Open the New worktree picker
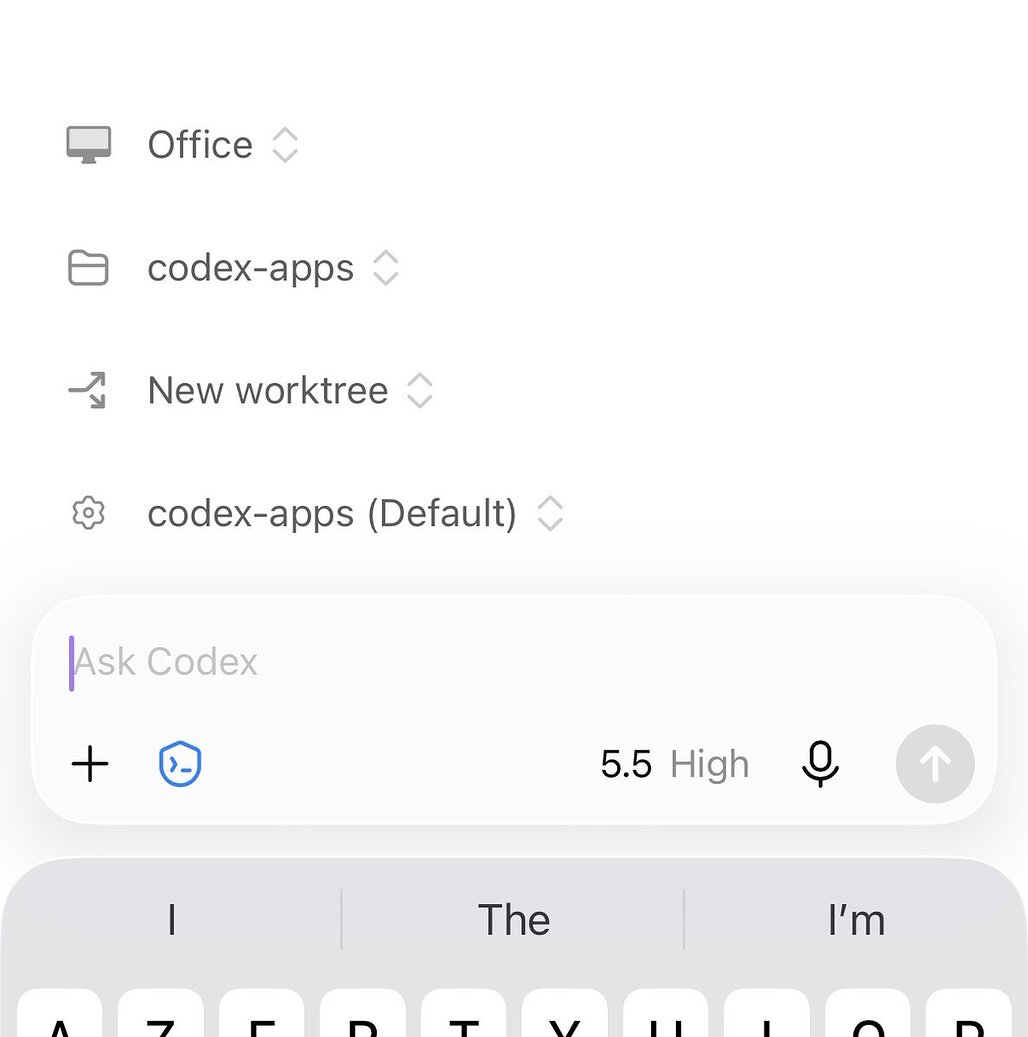1028x1037 pixels. coord(251,390)
